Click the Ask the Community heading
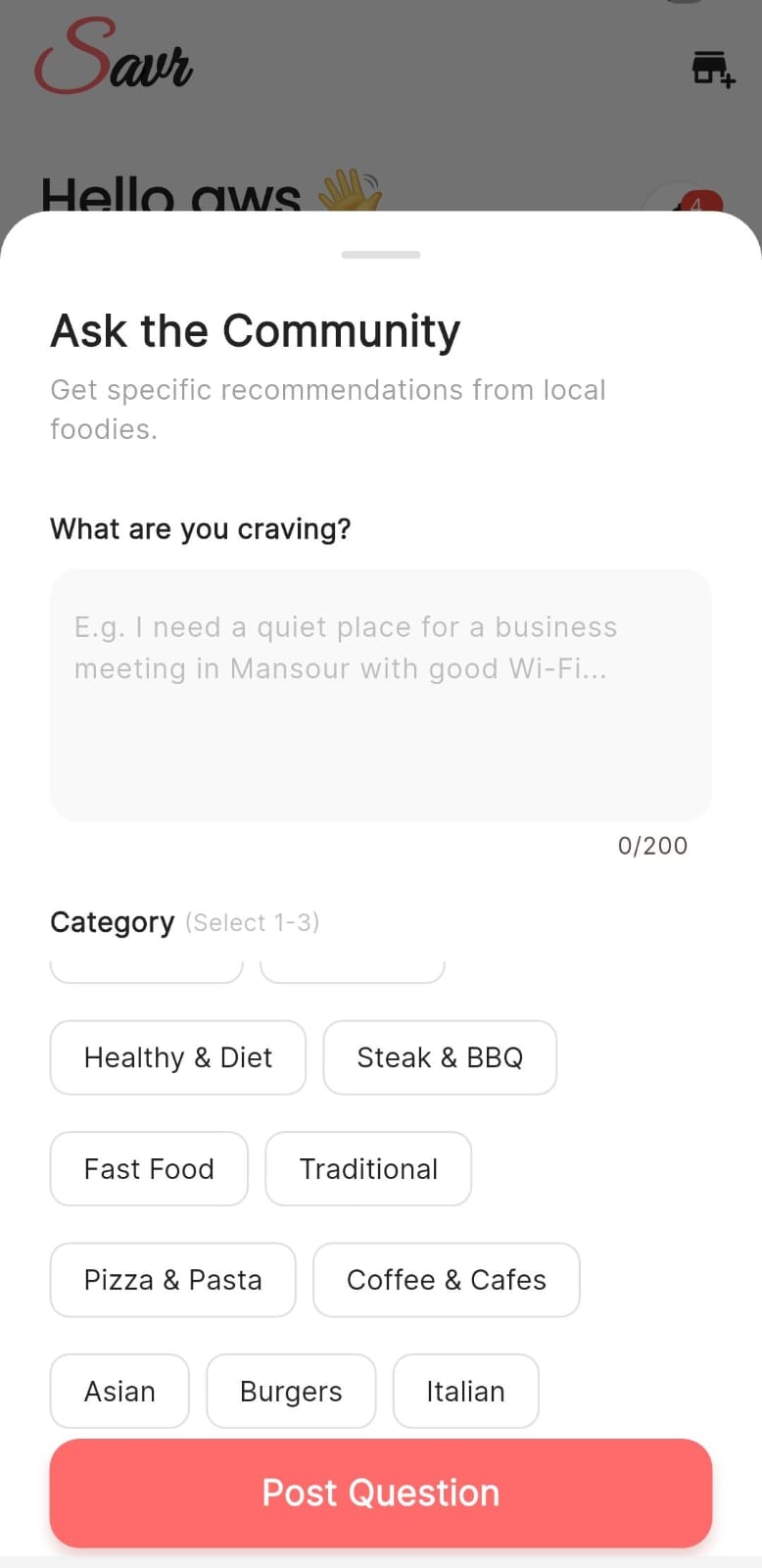Screen dimensions: 762x1568 255,331
